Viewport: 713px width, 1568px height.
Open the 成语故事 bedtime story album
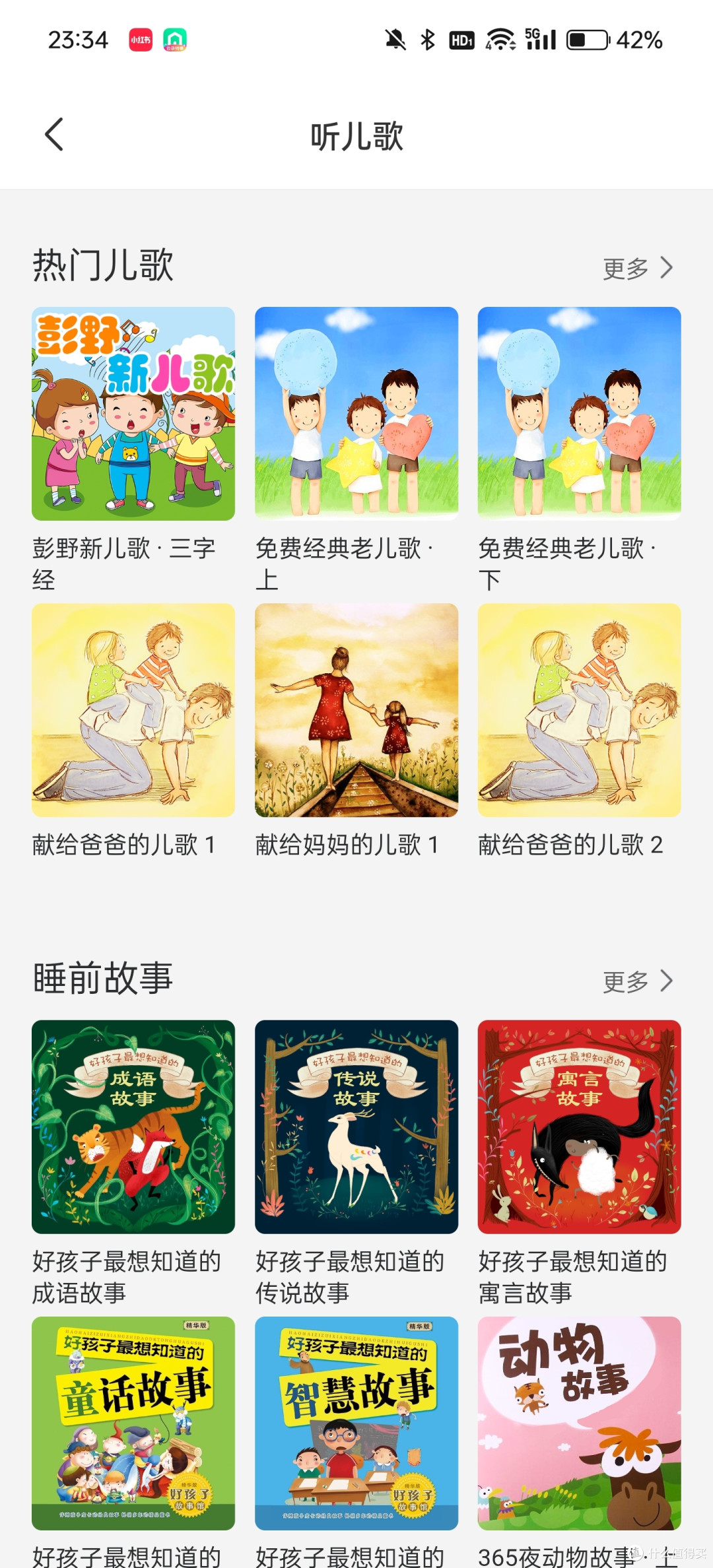click(x=133, y=1127)
